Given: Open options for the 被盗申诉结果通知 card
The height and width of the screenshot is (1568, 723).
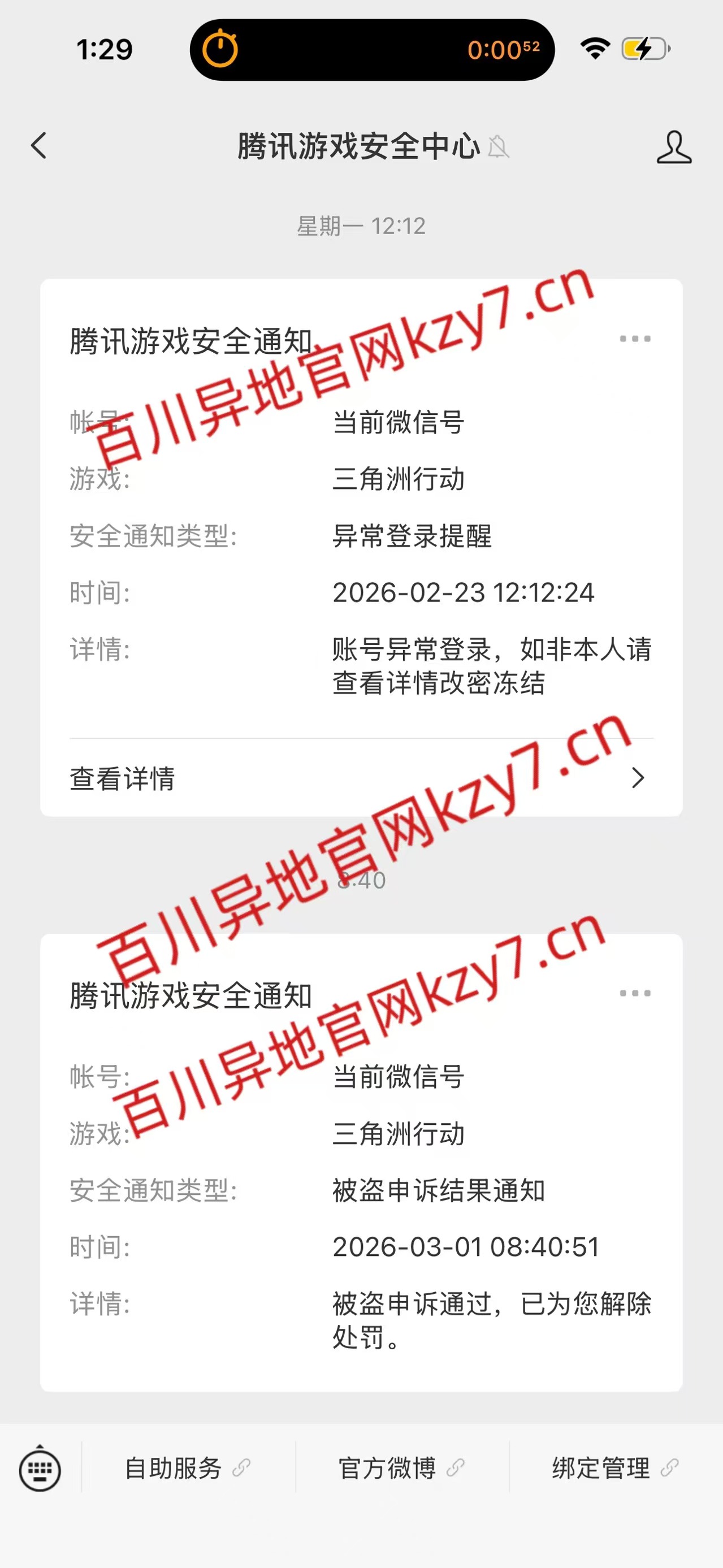Looking at the screenshot, I should [x=635, y=993].
